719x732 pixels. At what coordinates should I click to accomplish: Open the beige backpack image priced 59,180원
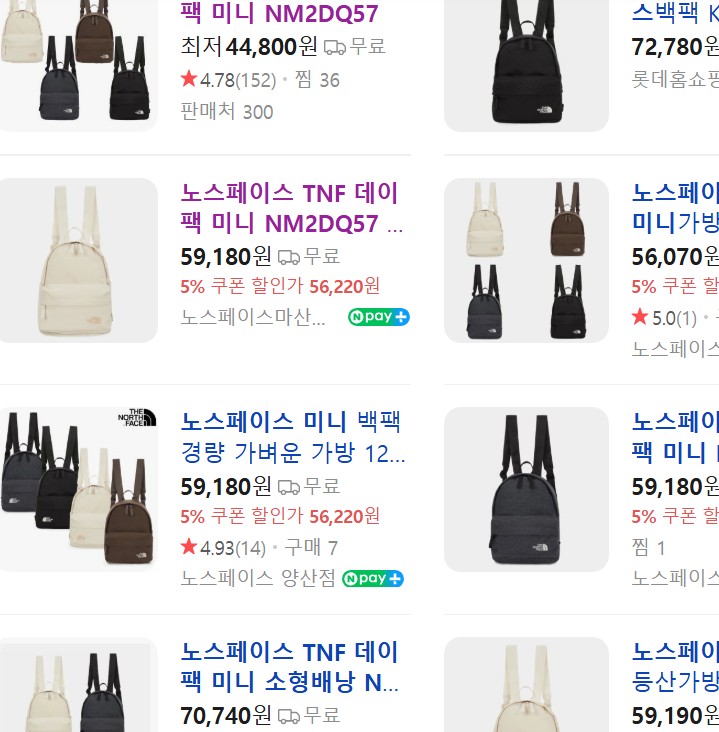[x=78, y=260]
